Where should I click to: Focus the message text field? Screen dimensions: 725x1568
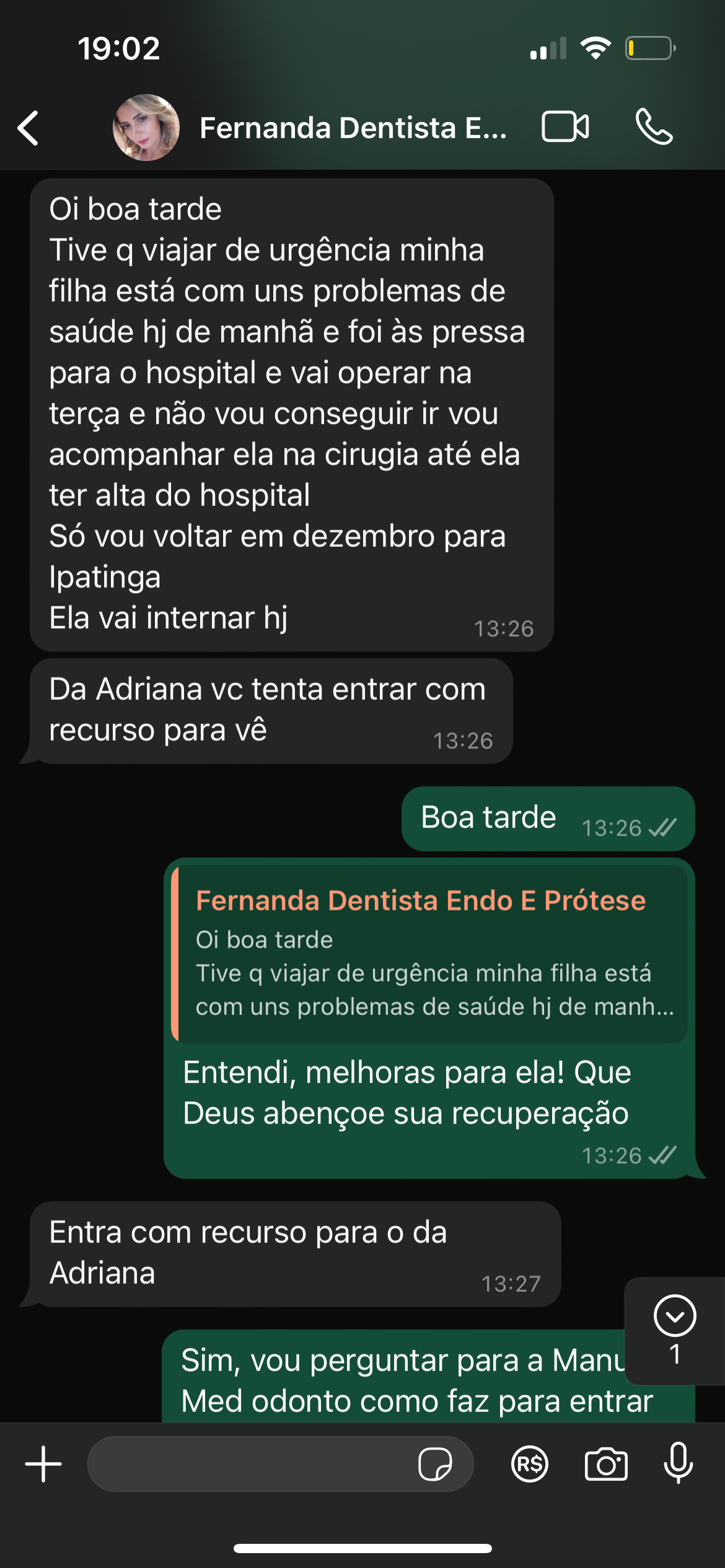click(x=248, y=1464)
